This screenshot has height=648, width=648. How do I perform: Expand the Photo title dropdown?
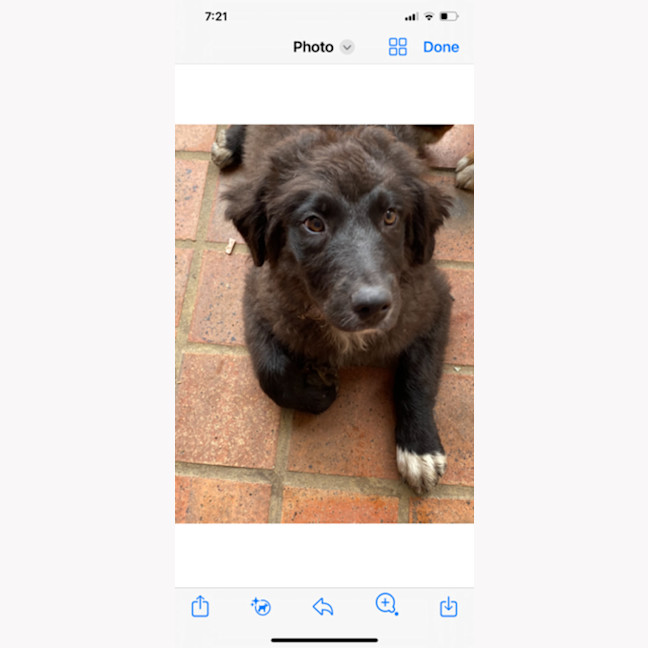347,47
